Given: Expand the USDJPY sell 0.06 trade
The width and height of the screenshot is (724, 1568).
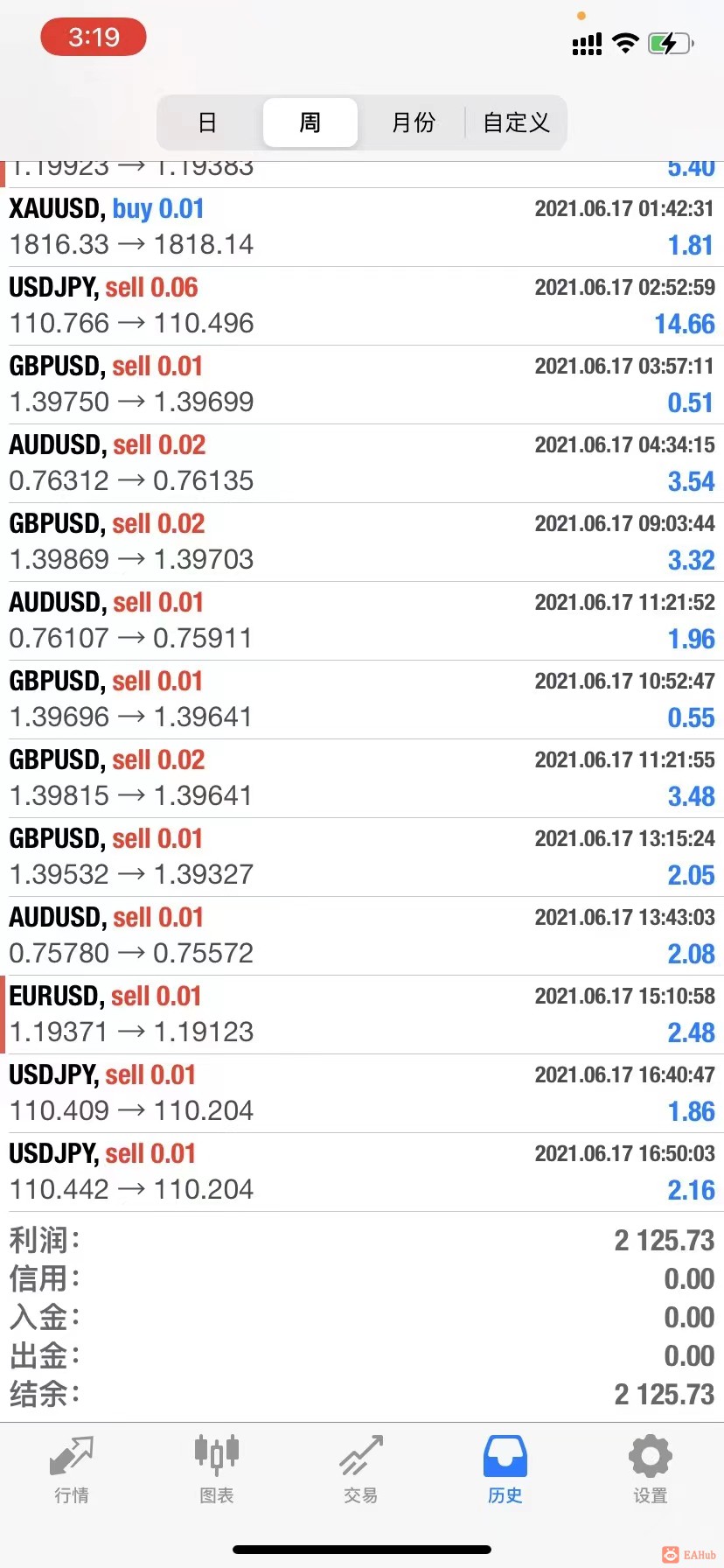Looking at the screenshot, I should pyautogui.click(x=362, y=305).
